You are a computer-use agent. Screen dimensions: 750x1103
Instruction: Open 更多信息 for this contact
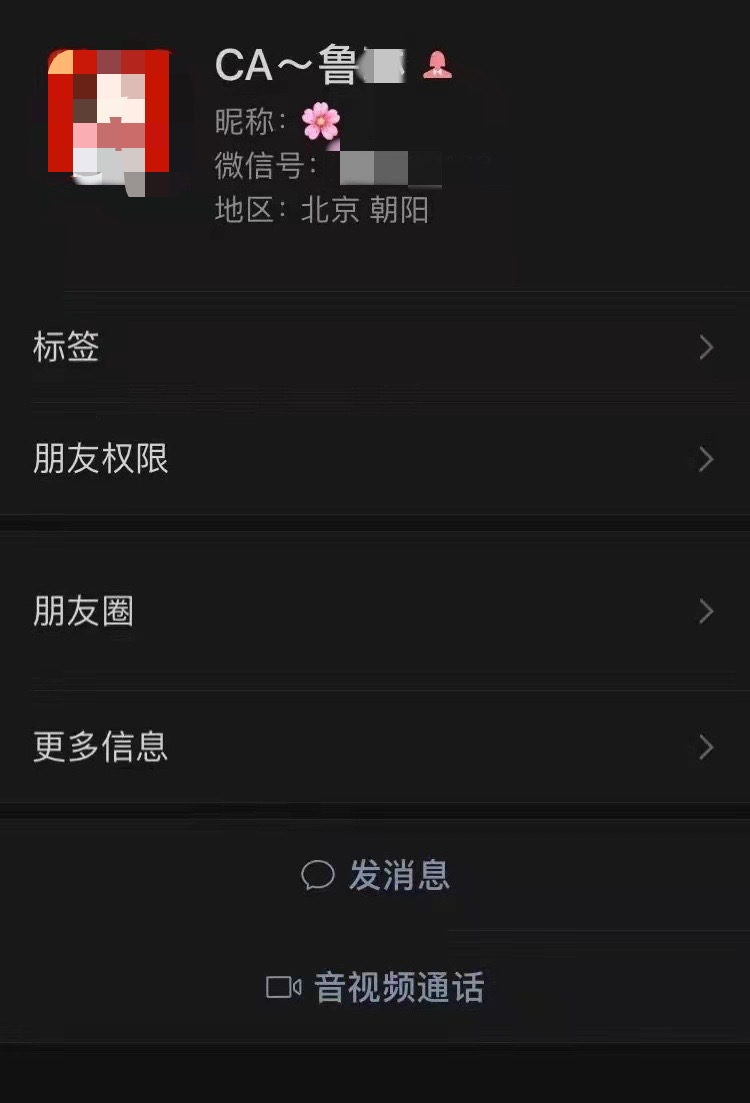click(x=375, y=746)
